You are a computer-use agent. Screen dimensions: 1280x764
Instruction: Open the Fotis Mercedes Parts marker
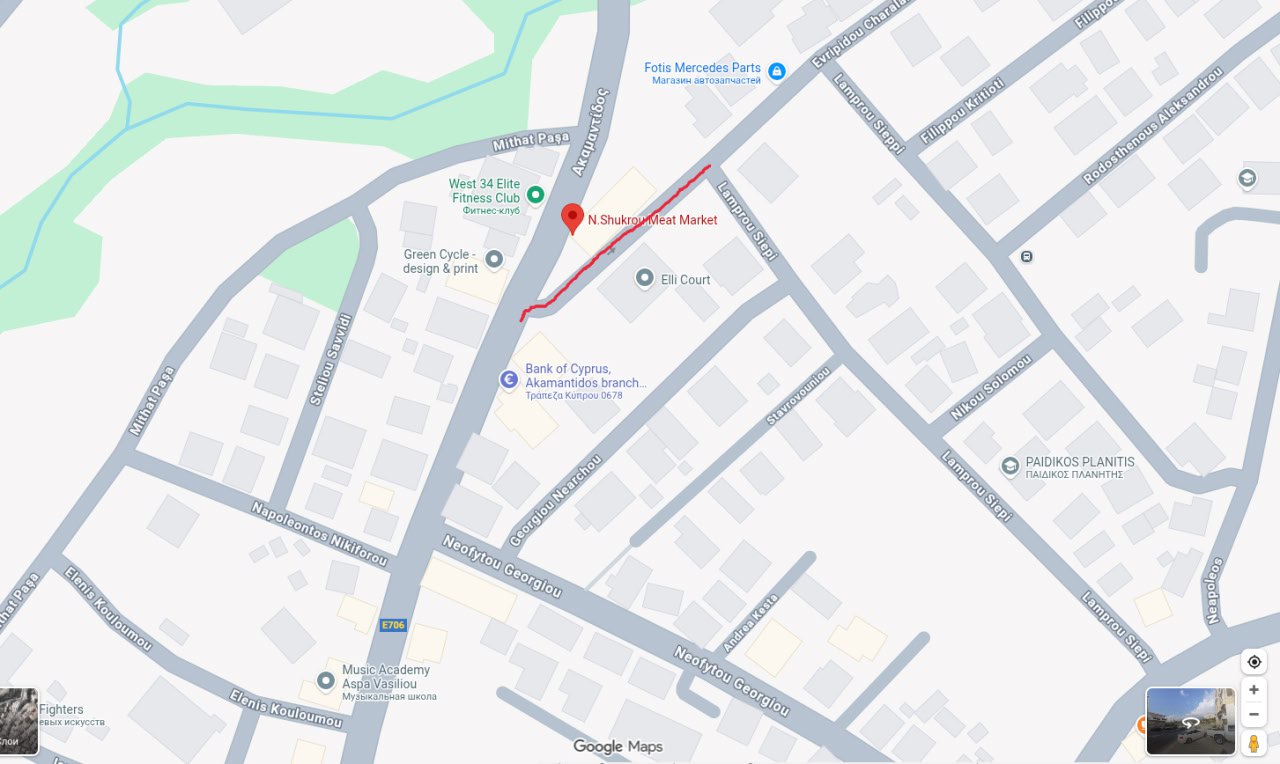point(777,71)
